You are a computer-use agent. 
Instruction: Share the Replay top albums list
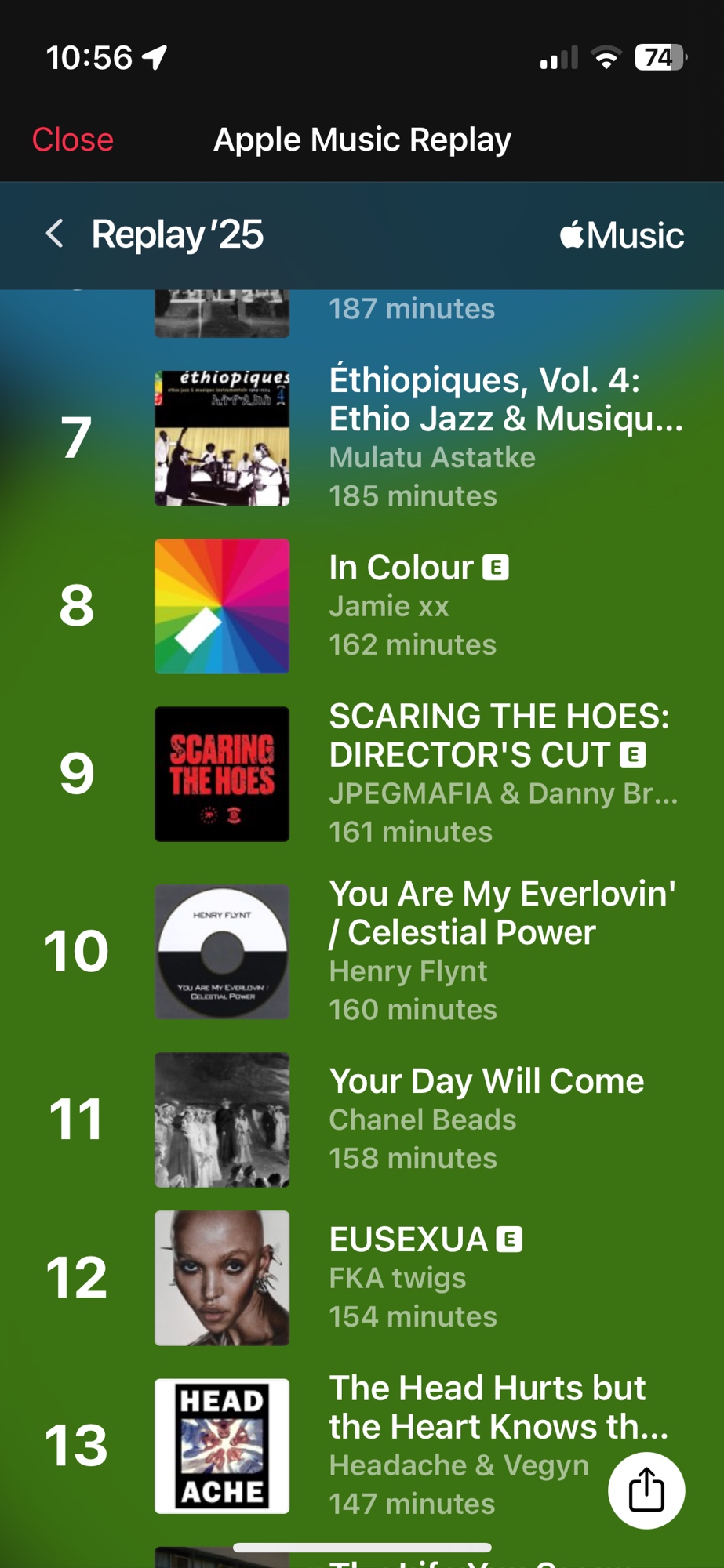[x=646, y=1490]
